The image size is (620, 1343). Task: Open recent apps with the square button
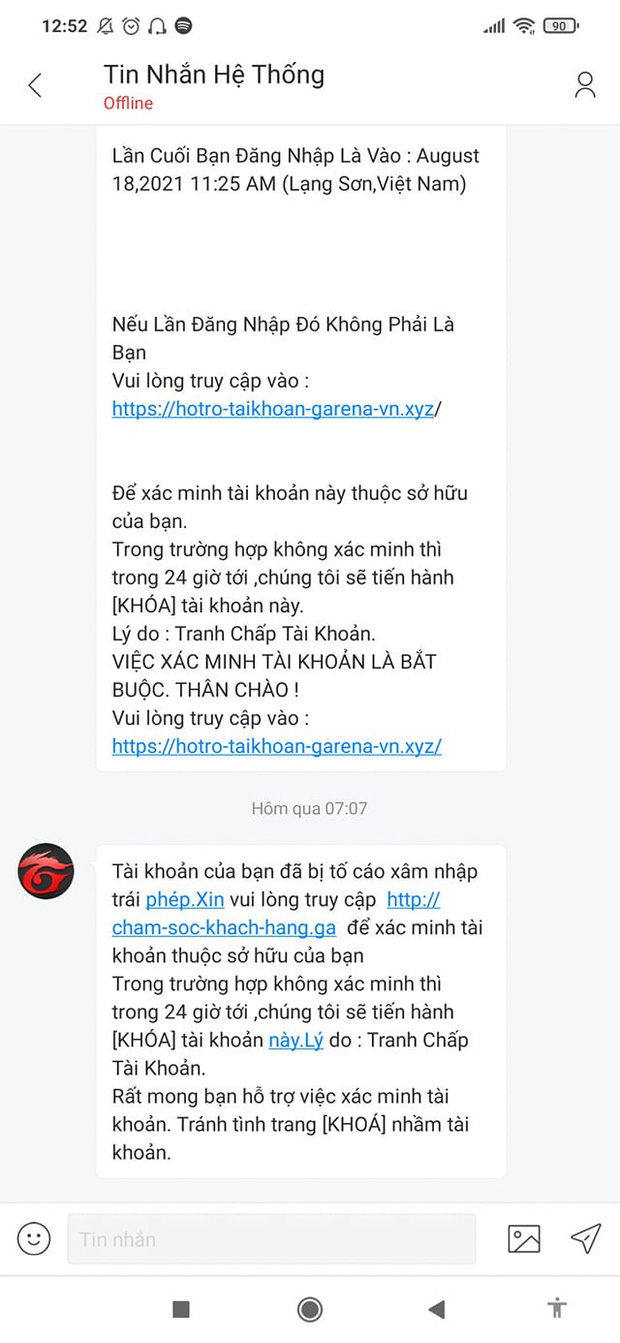tap(181, 1309)
